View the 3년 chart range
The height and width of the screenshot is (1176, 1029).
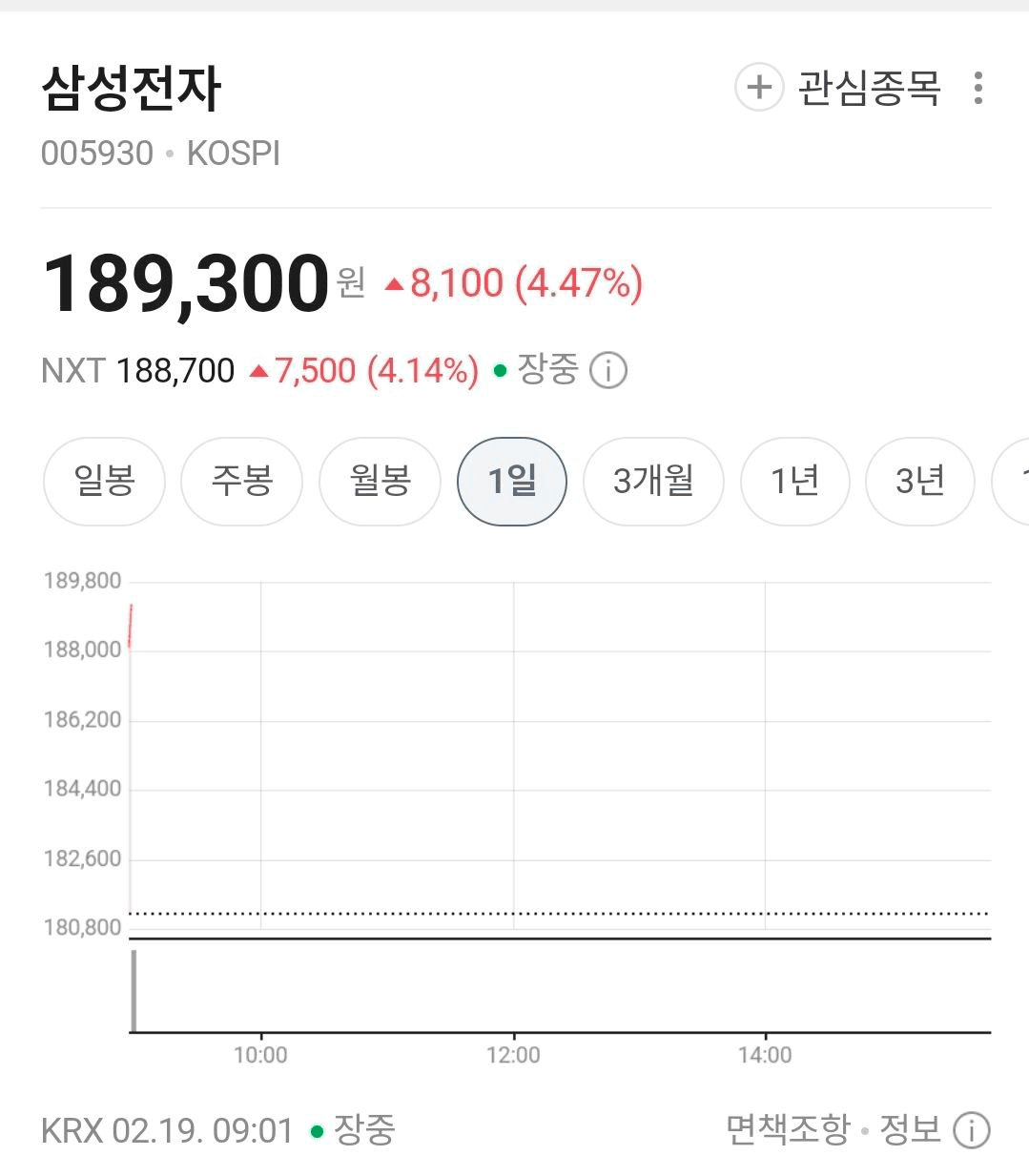click(x=919, y=481)
